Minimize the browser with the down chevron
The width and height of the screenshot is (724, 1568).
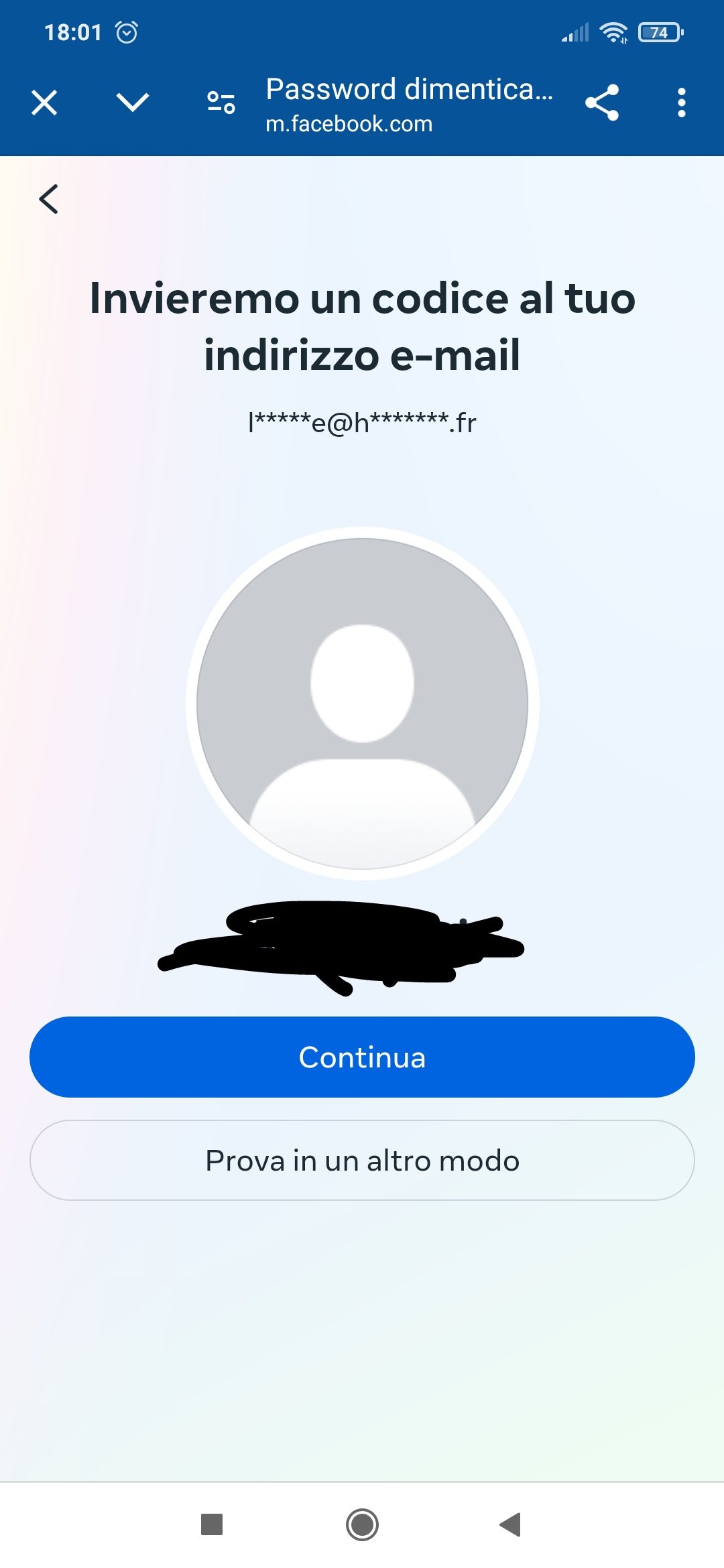(x=132, y=103)
